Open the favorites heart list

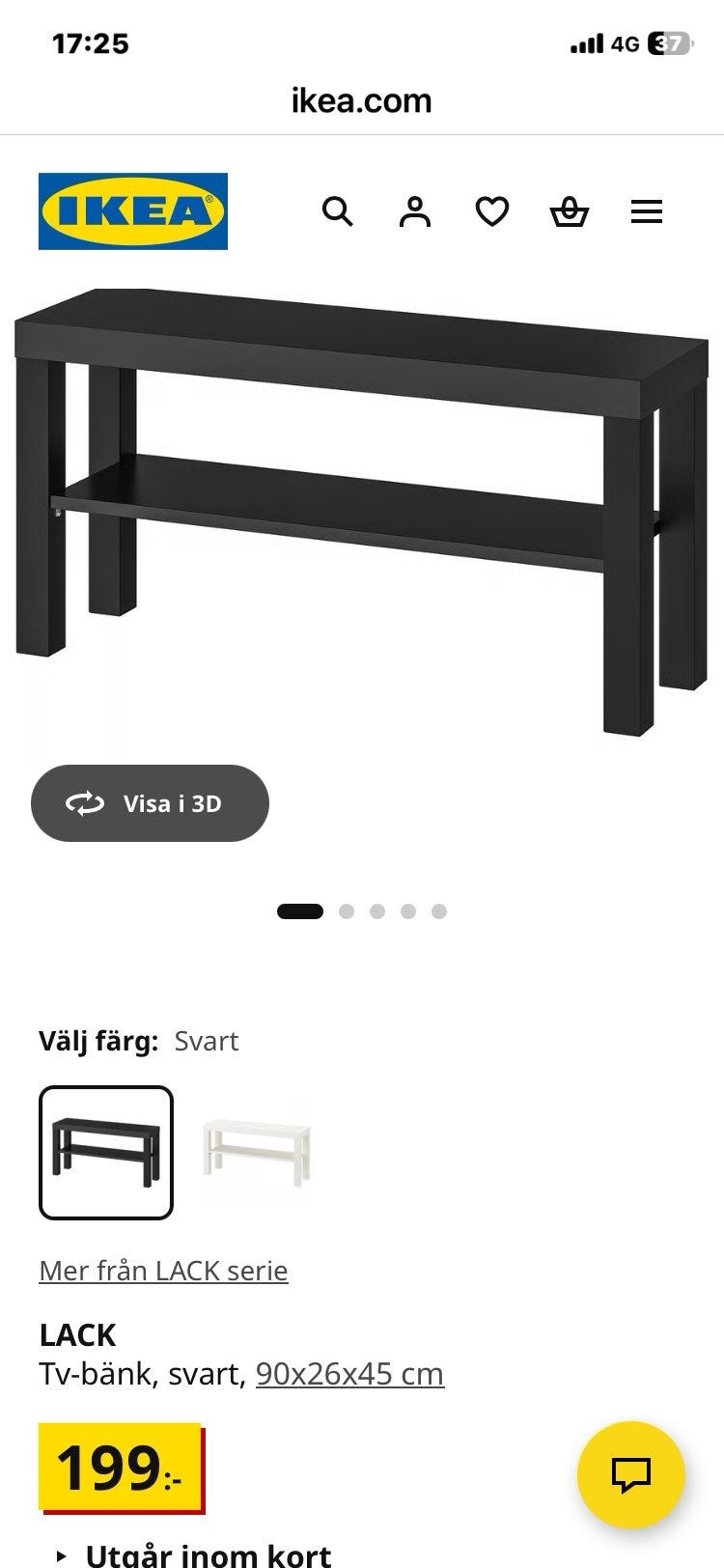pyautogui.click(x=492, y=211)
